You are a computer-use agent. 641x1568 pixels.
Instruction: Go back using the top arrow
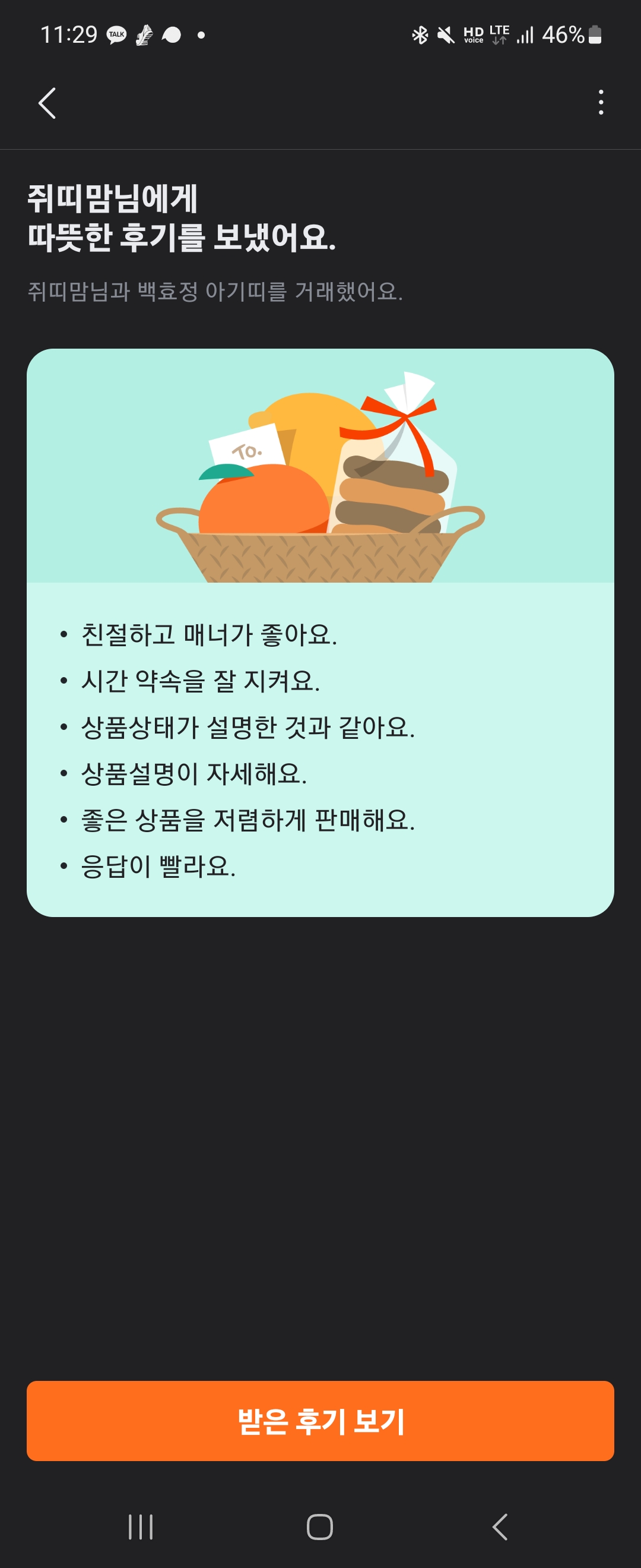47,103
